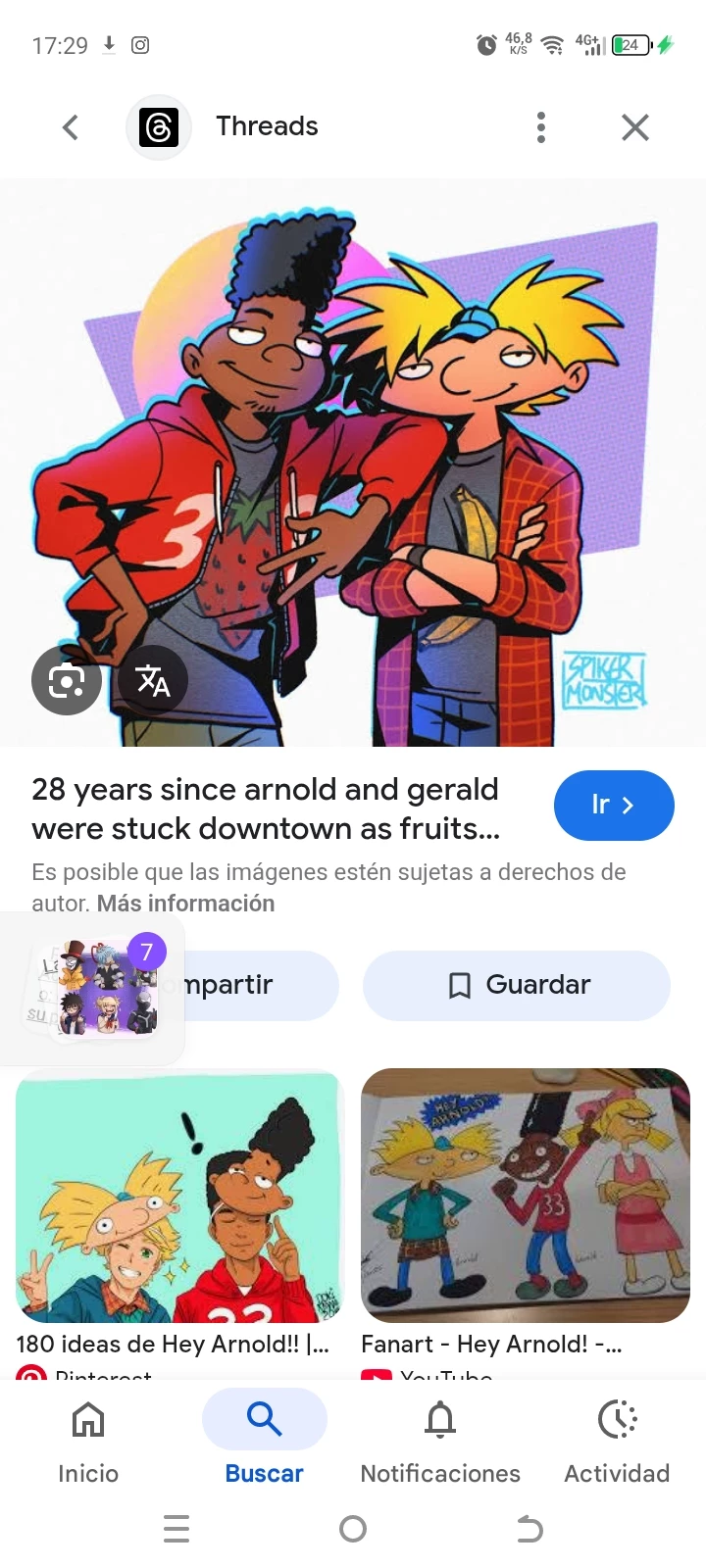Save image with Guardar button
The image size is (706, 1568).
(x=517, y=985)
